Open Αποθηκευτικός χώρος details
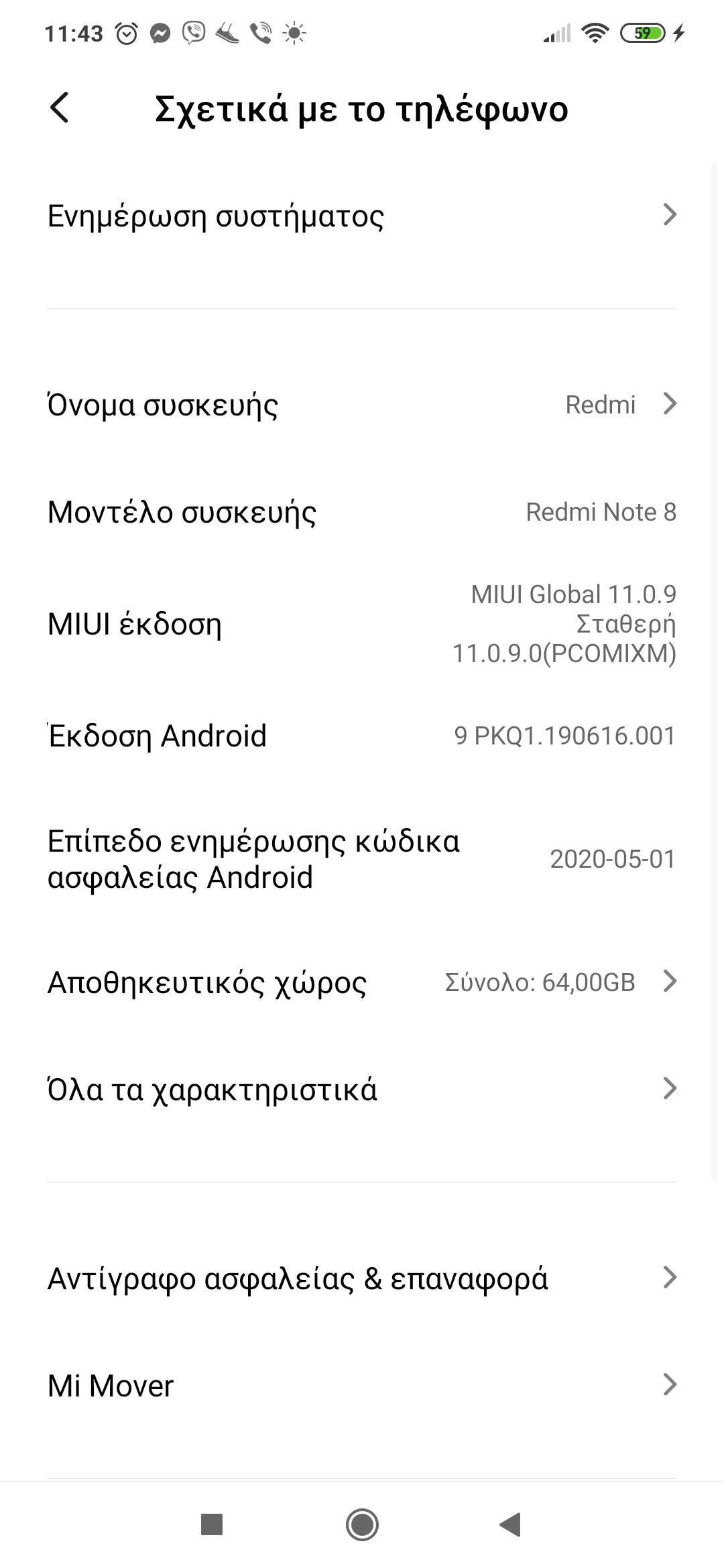This screenshot has height=1568, width=724. coord(362,982)
